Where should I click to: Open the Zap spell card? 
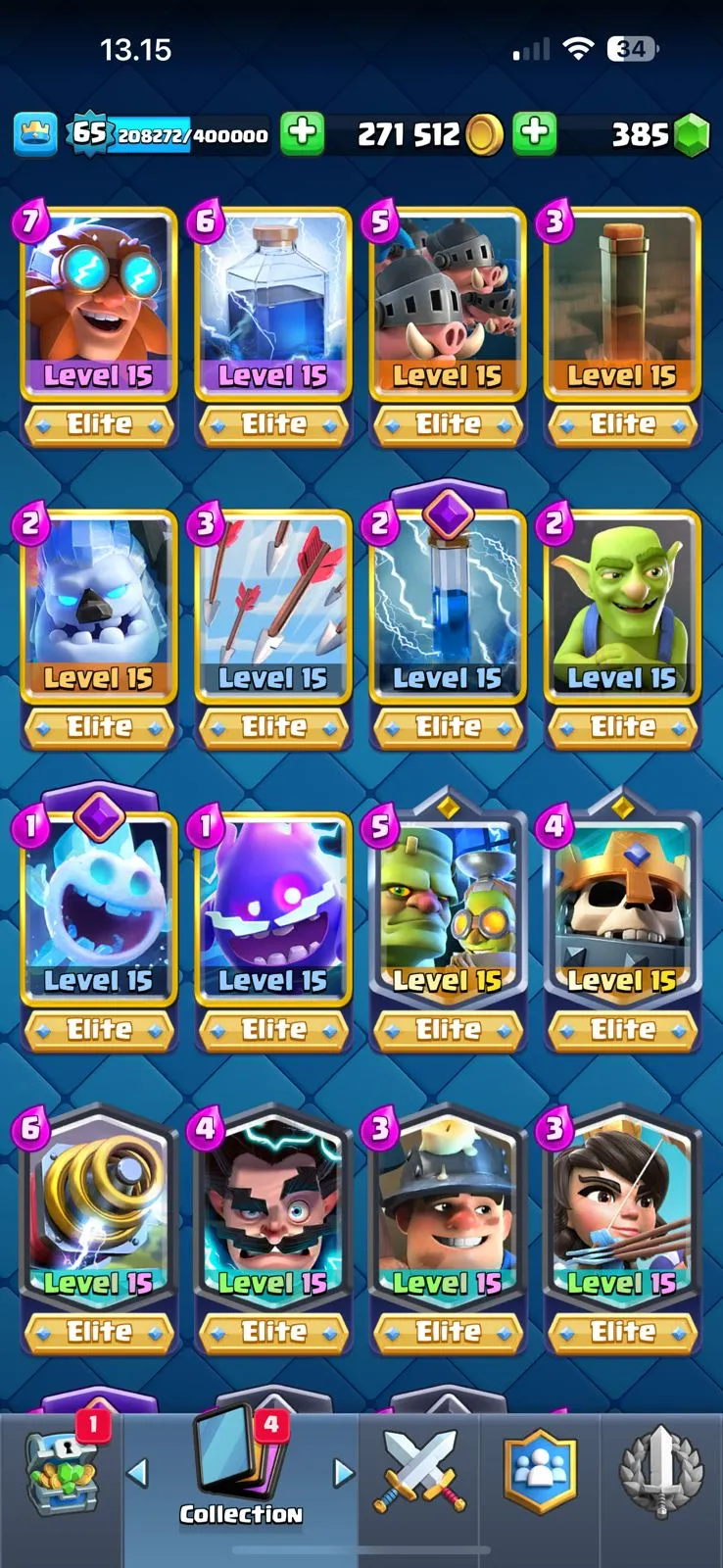[x=447, y=608]
